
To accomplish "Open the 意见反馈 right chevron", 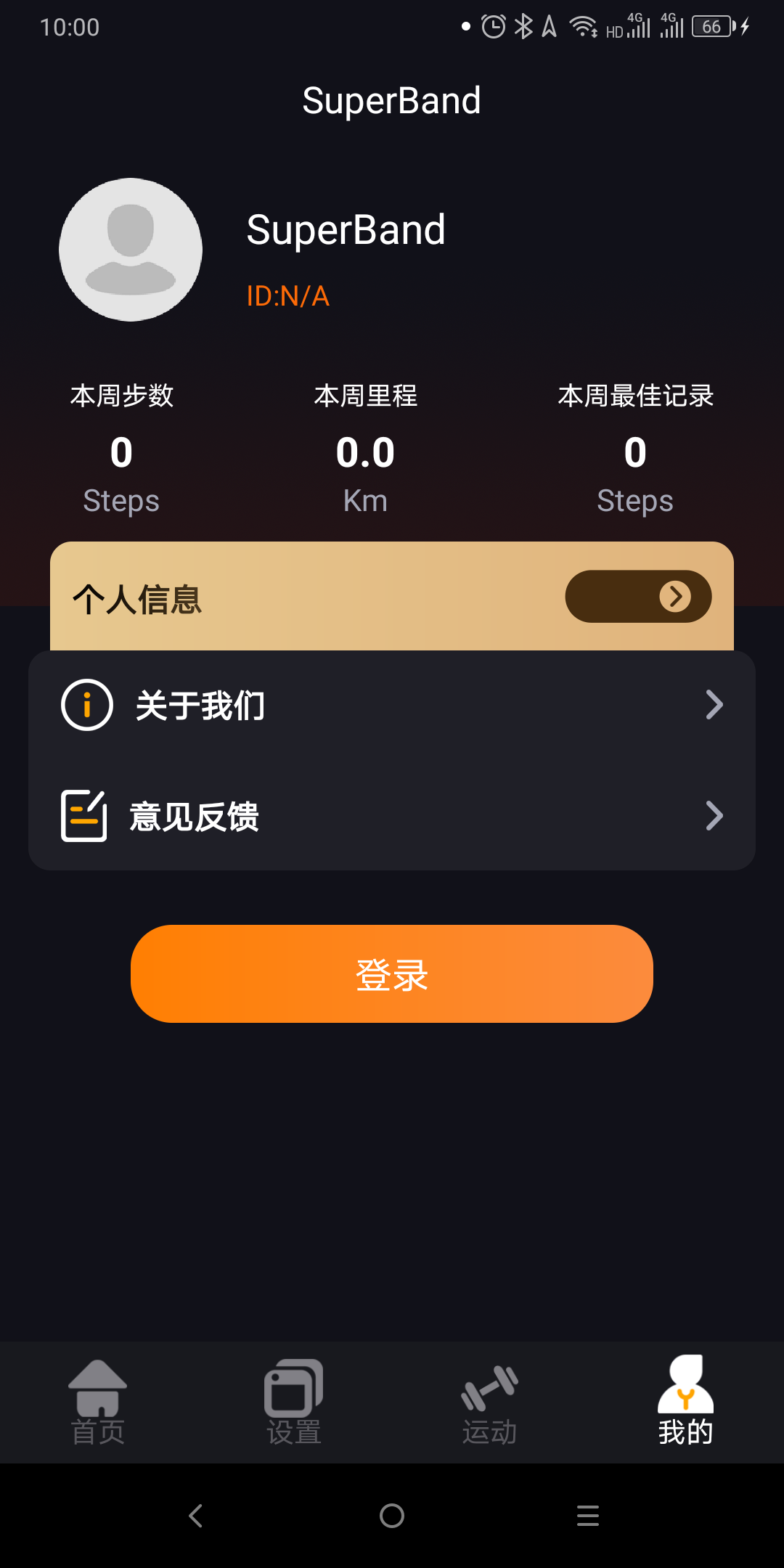I will point(714,815).
